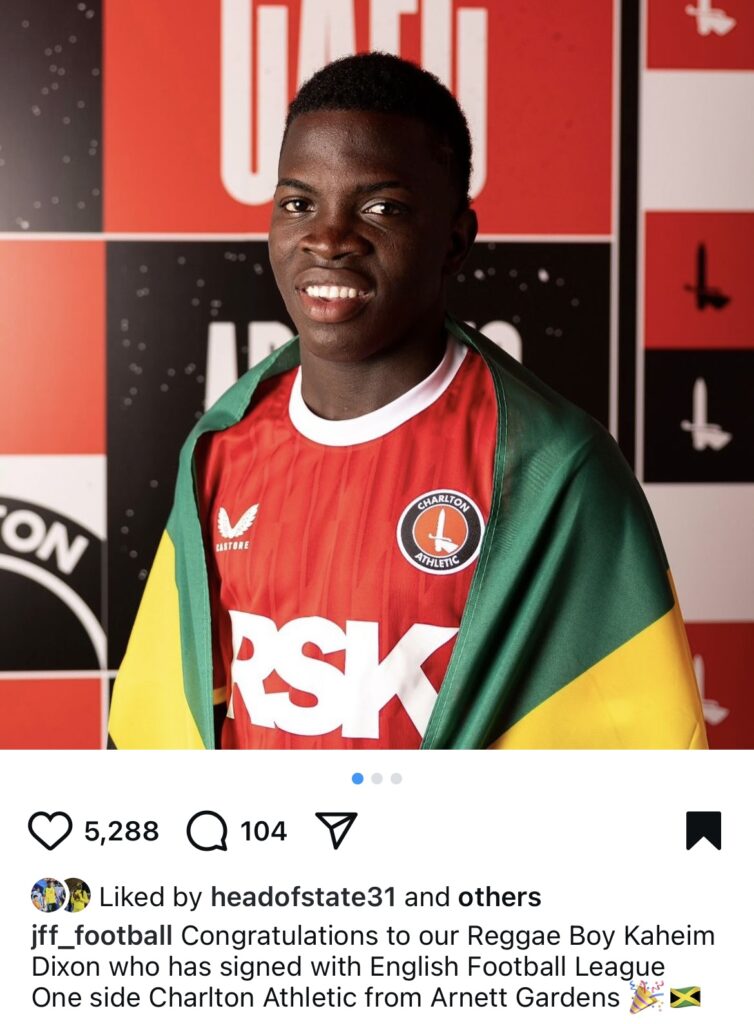
Task: Tap the carousel page indicator dots
Action: point(377,778)
